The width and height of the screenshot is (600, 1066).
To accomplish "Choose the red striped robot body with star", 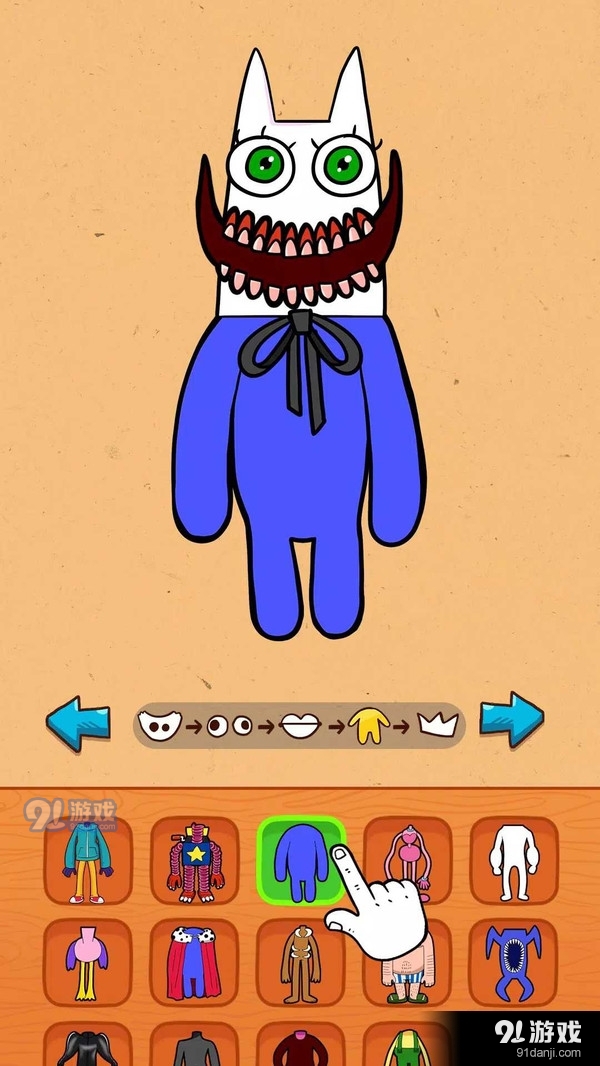I will (x=195, y=861).
